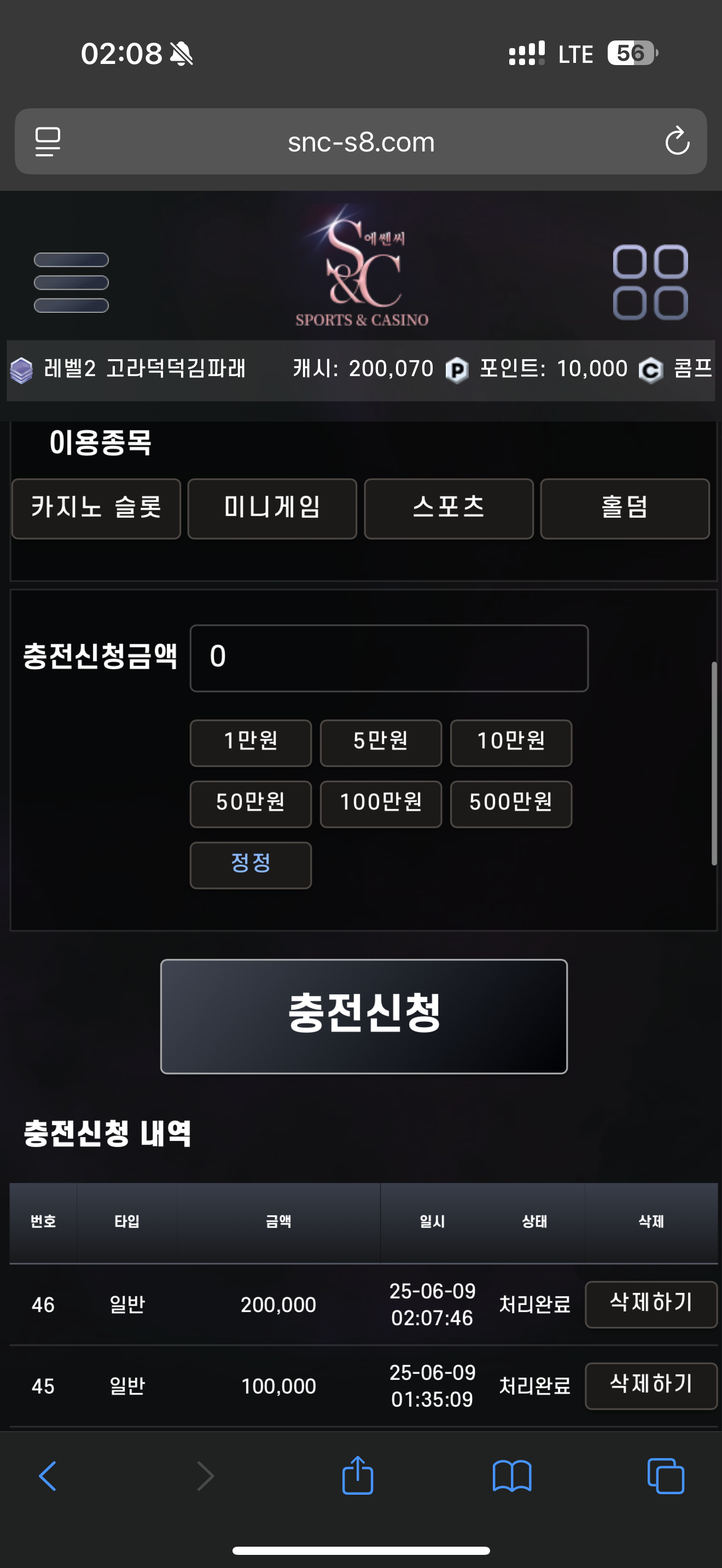Image resolution: width=722 pixels, height=1568 pixels.
Task: Add 5만원 to the charge amount
Action: [381, 742]
